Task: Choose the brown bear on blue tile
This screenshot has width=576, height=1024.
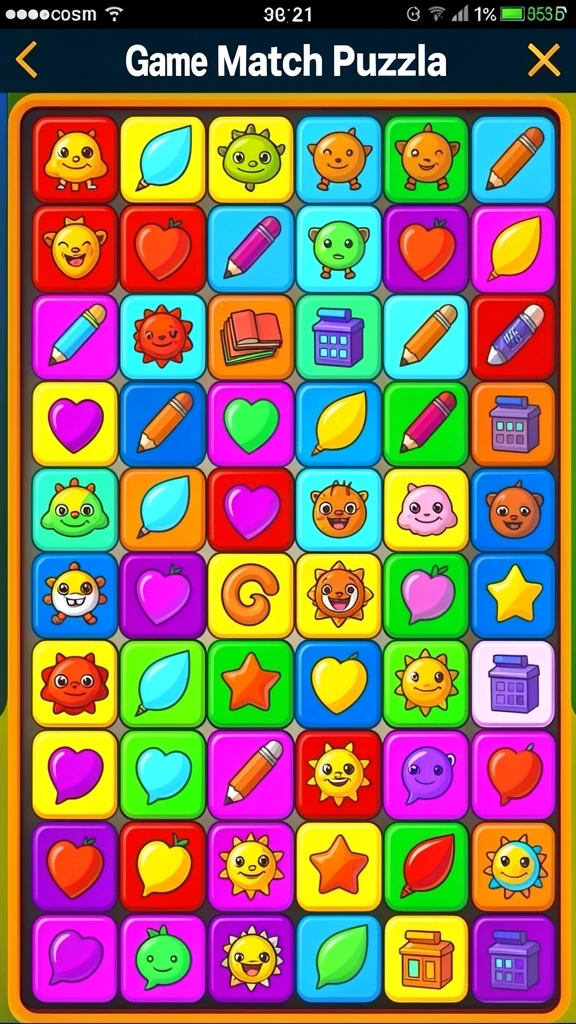Action: click(x=514, y=509)
